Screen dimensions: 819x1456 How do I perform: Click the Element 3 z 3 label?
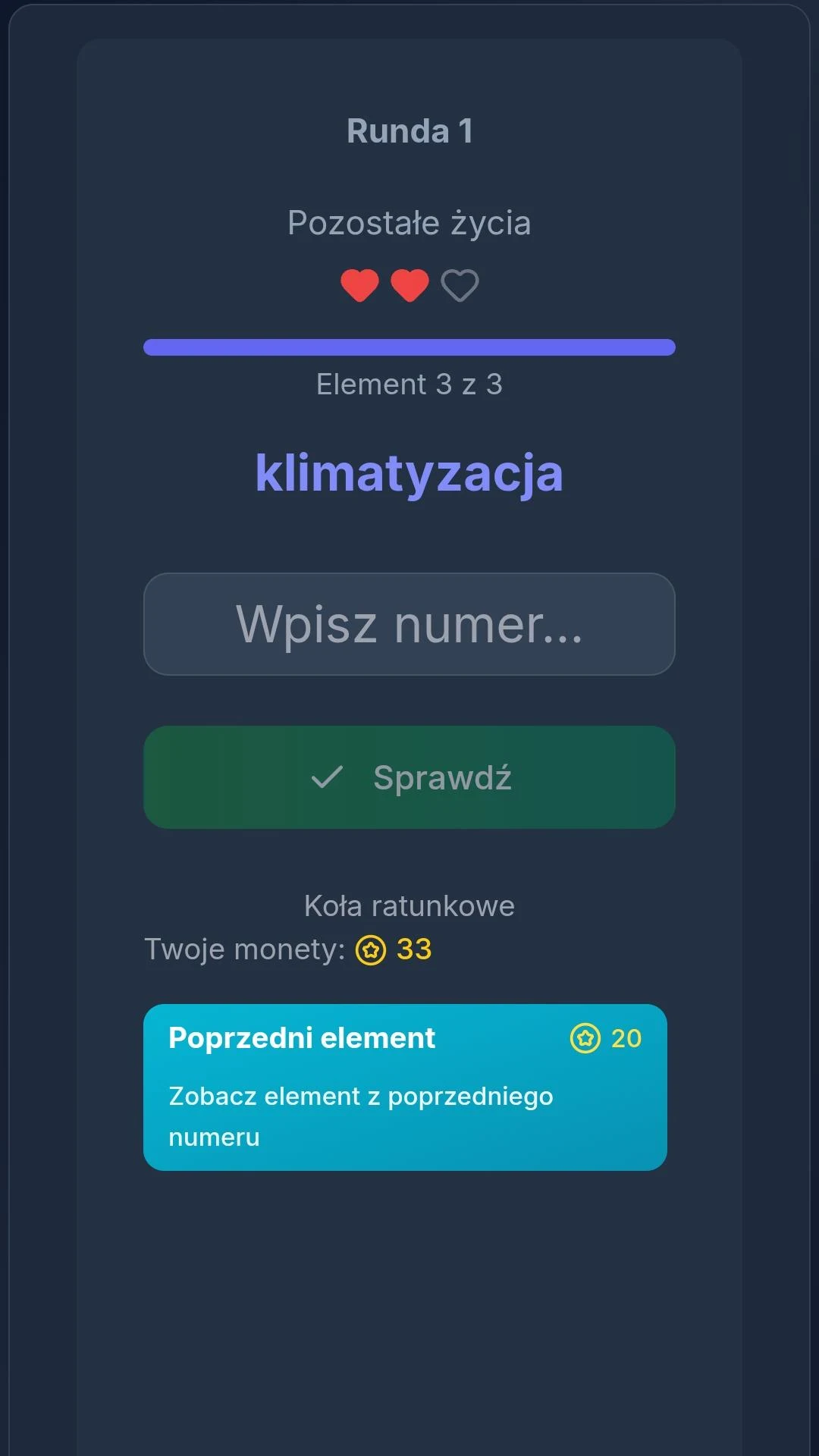tap(409, 384)
